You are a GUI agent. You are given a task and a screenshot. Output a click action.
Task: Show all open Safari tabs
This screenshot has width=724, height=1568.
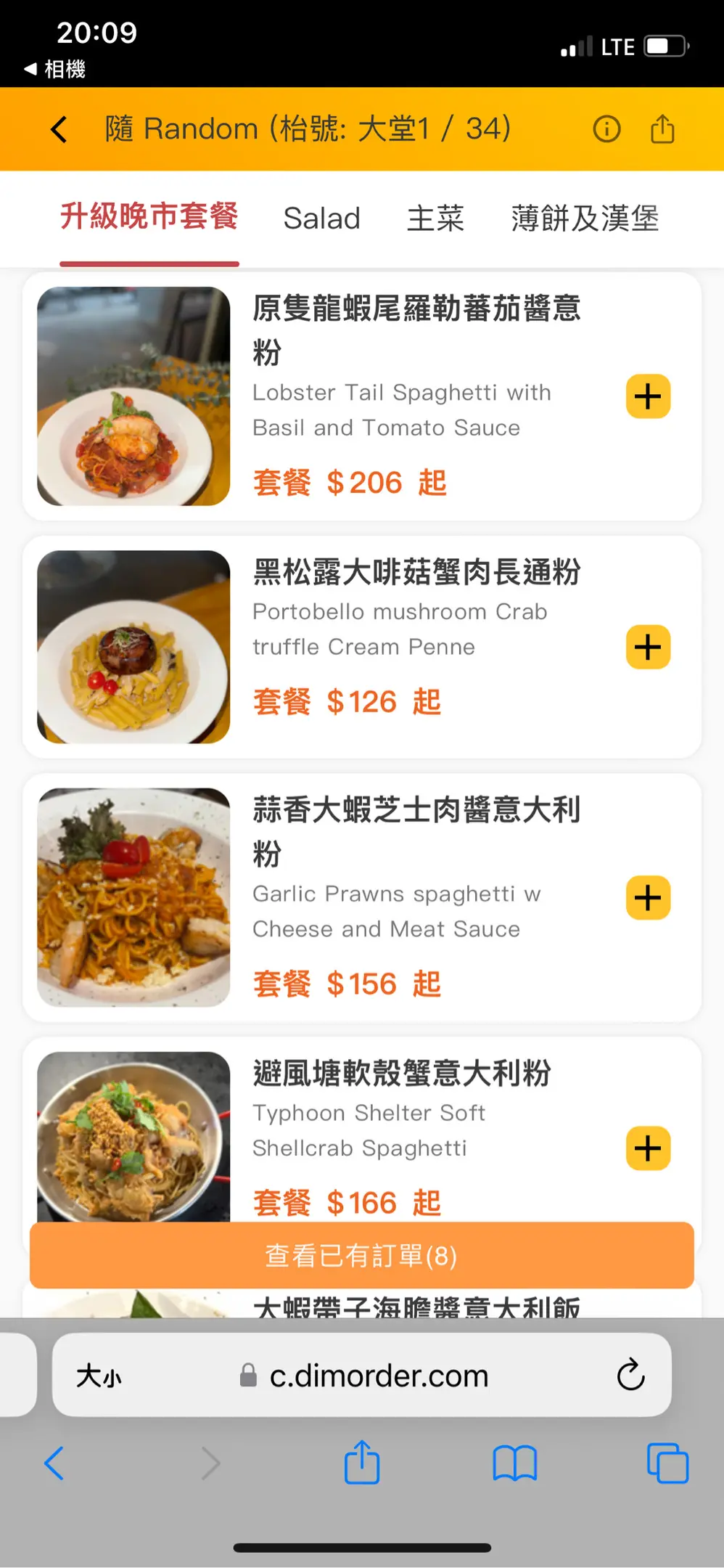667,1463
